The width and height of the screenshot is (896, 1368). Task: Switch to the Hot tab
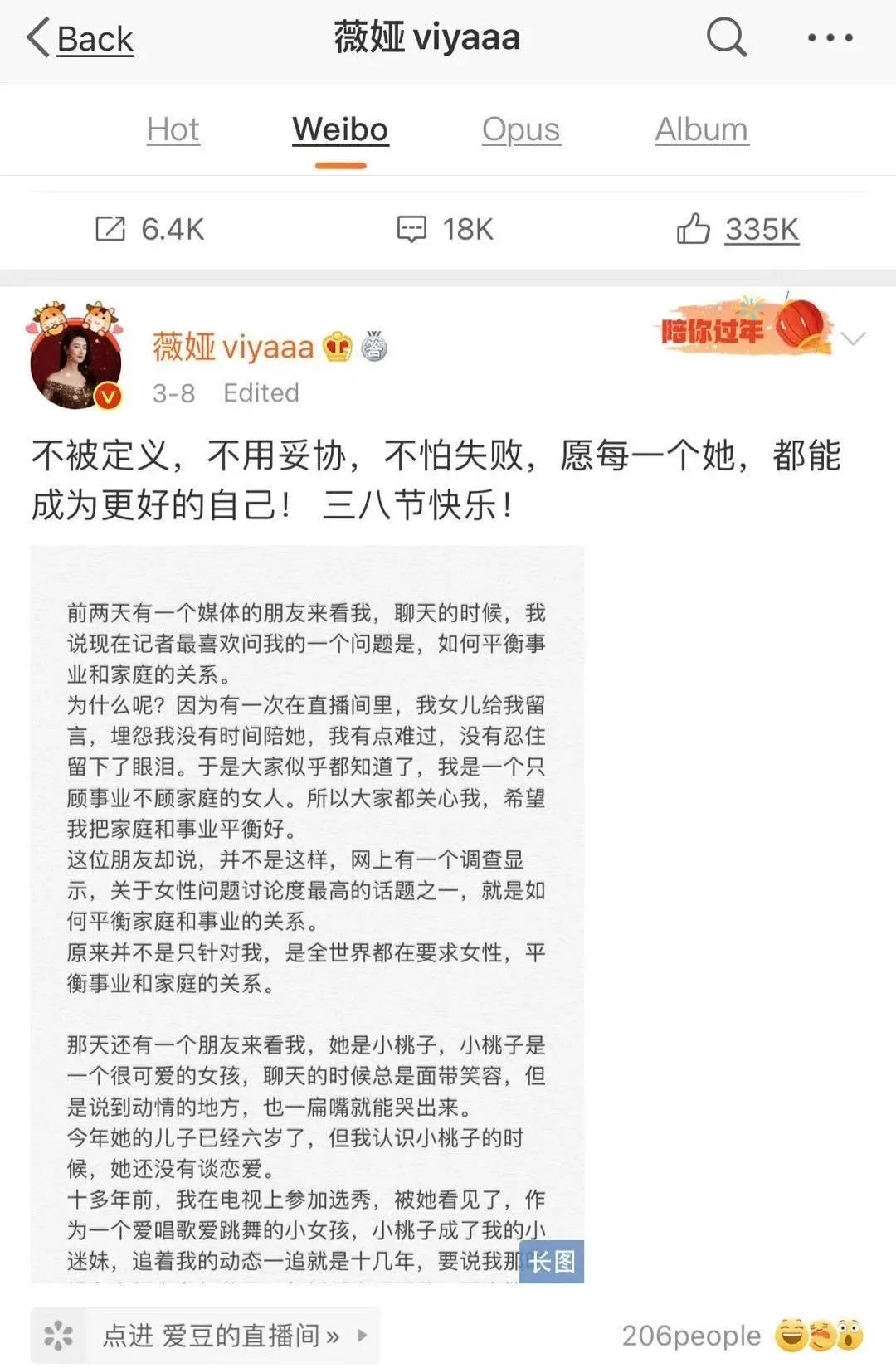(173, 129)
